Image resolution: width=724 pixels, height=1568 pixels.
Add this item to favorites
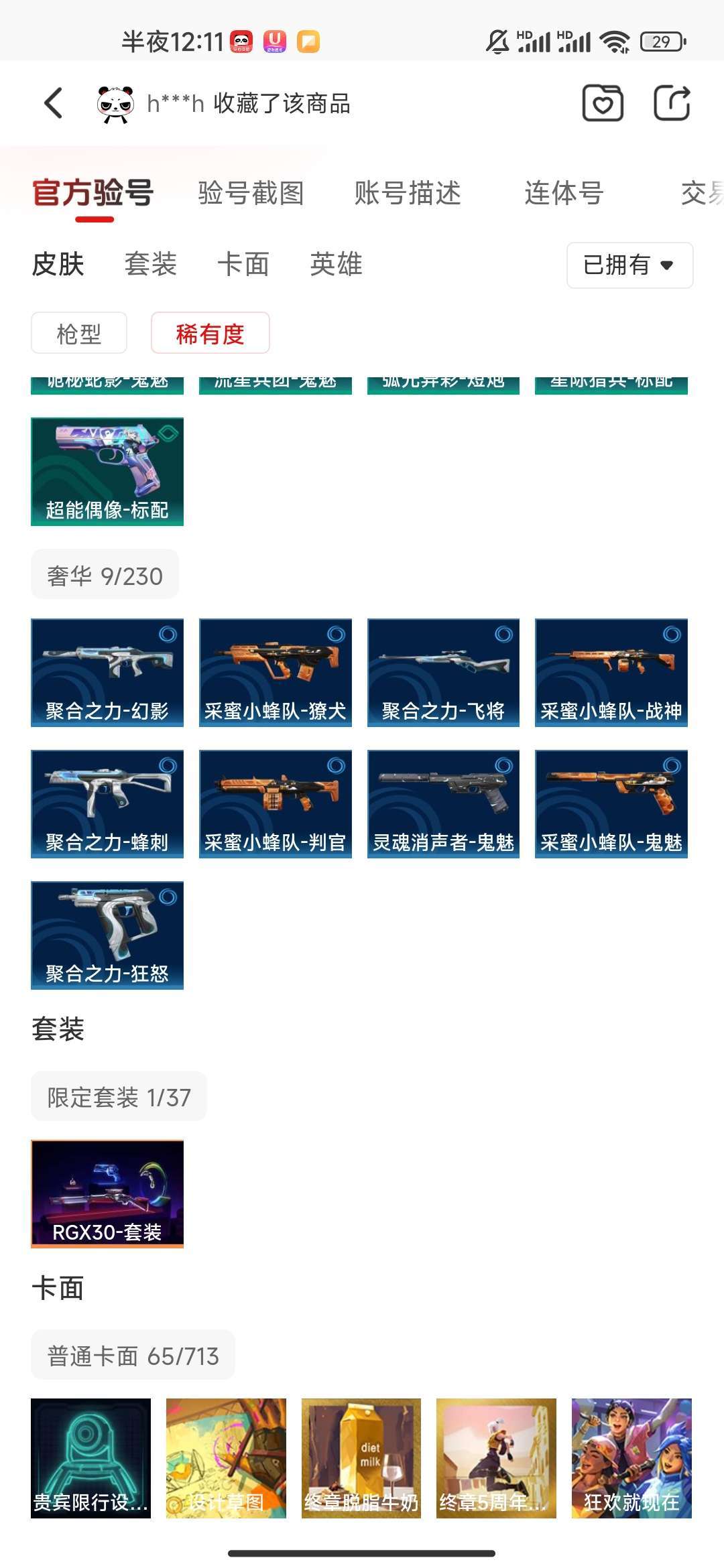tap(603, 104)
